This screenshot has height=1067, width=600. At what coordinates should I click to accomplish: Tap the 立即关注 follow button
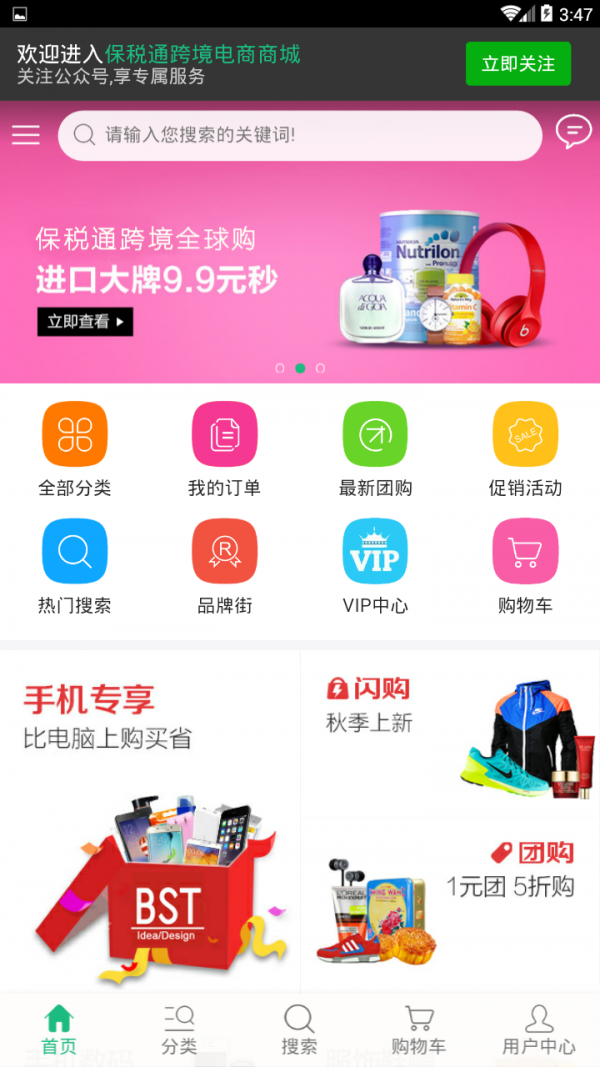pyautogui.click(x=518, y=64)
